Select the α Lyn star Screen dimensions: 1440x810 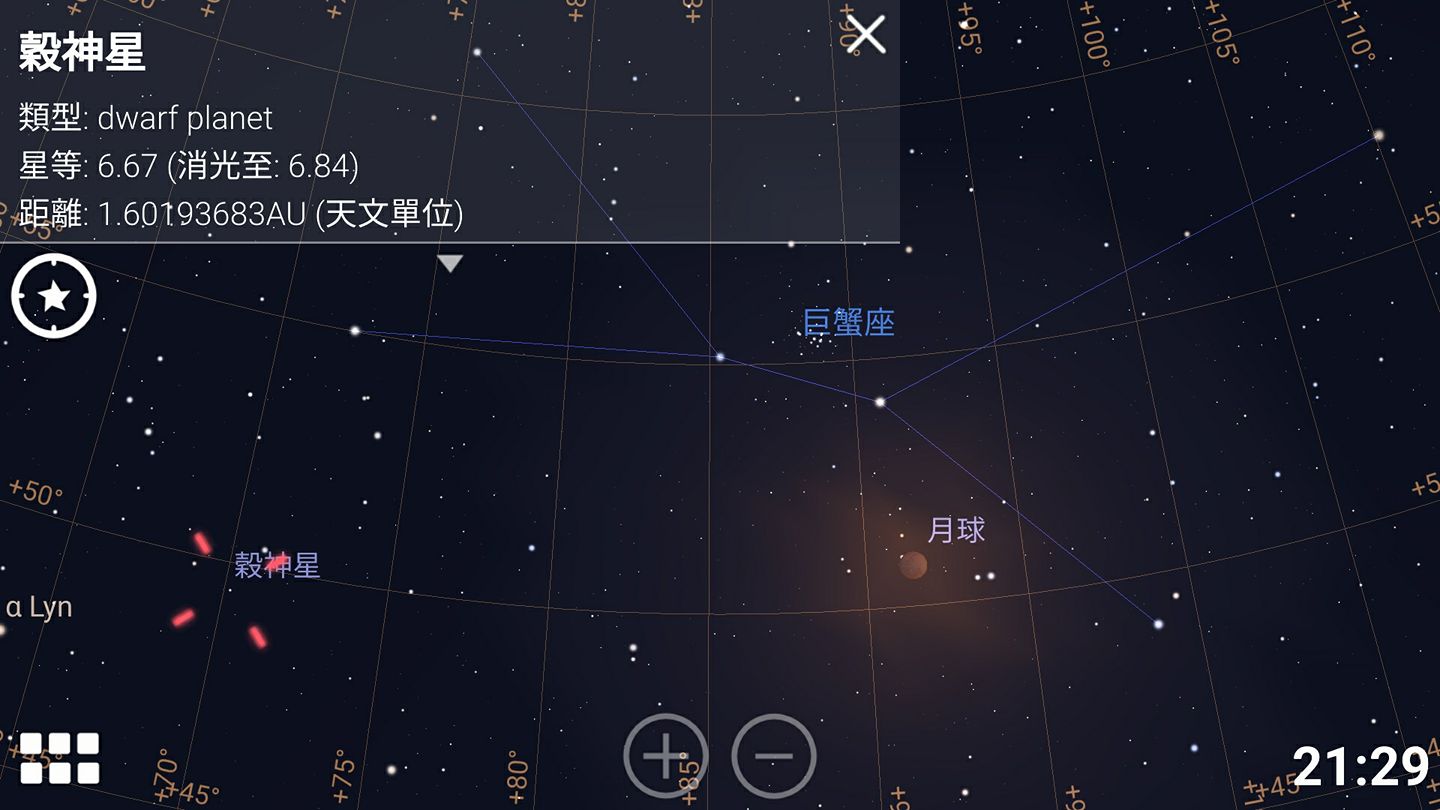(x=3, y=629)
